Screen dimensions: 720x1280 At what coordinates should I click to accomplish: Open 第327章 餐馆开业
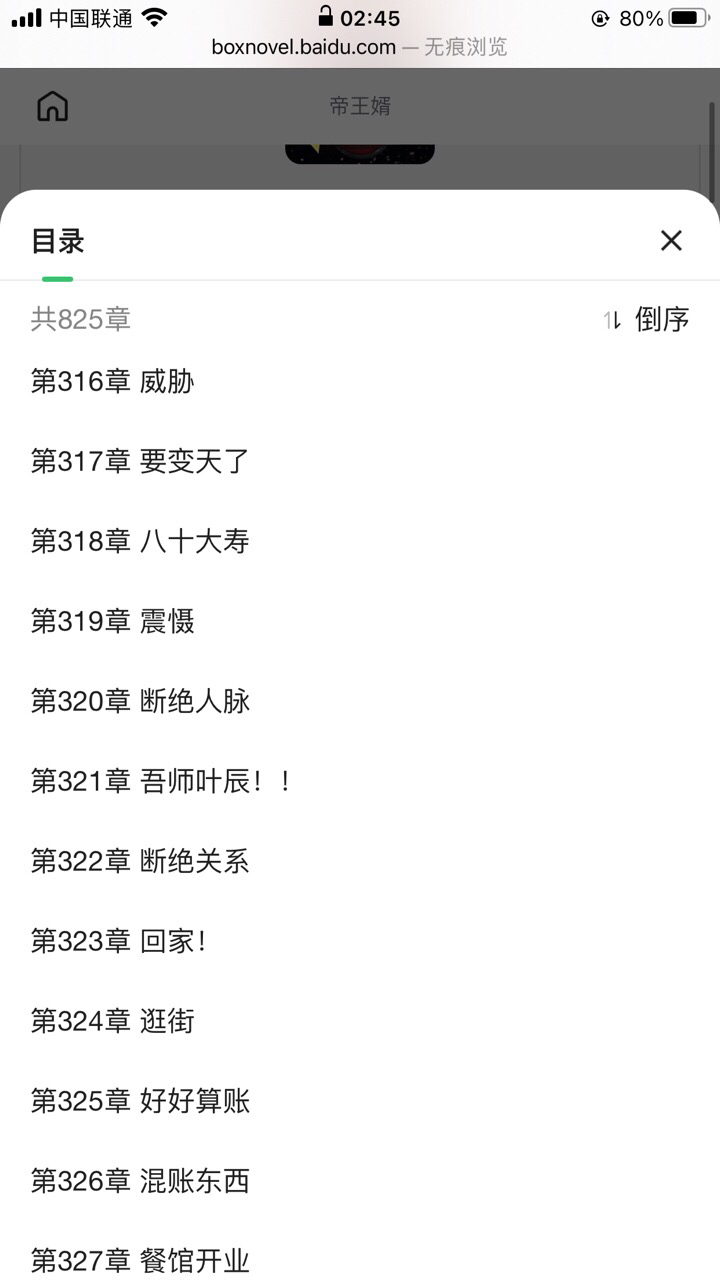pos(140,1260)
